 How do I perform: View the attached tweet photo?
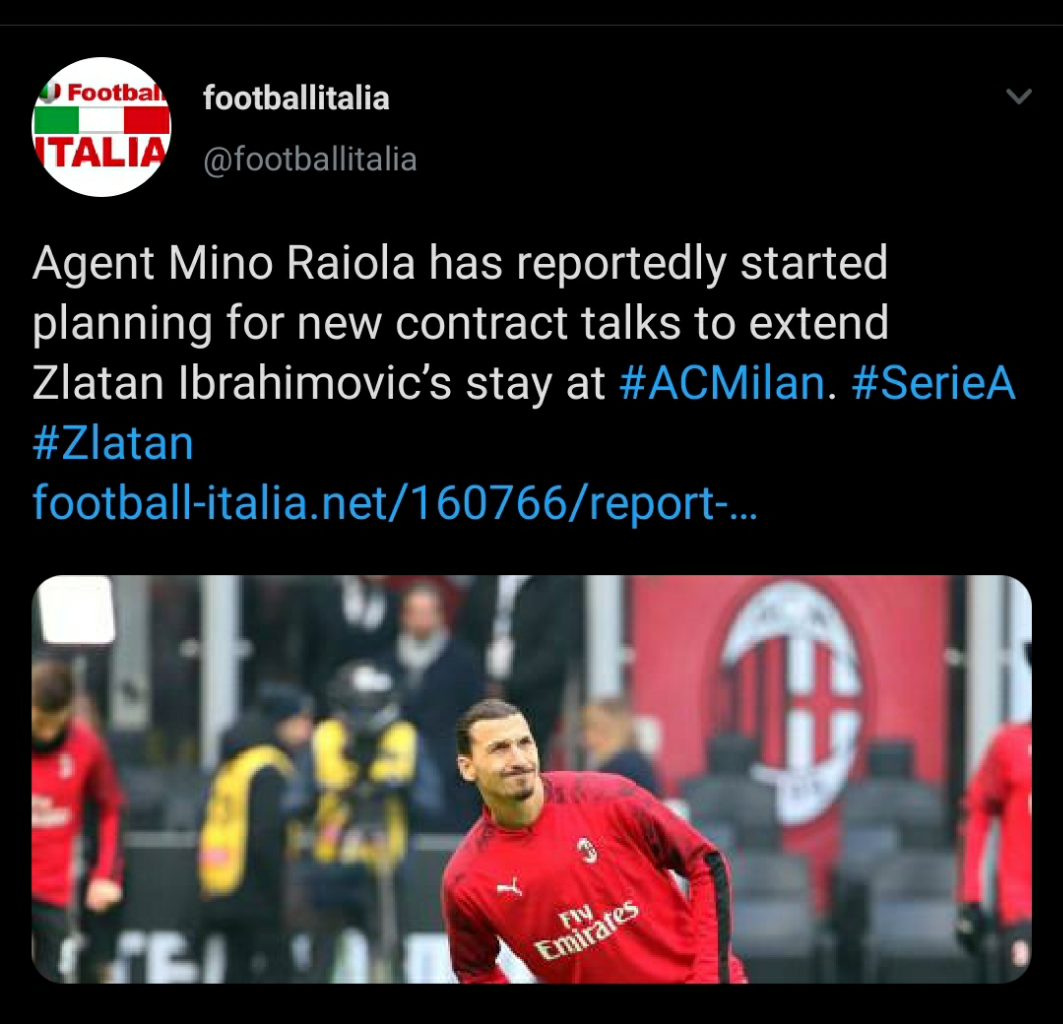(x=531, y=778)
